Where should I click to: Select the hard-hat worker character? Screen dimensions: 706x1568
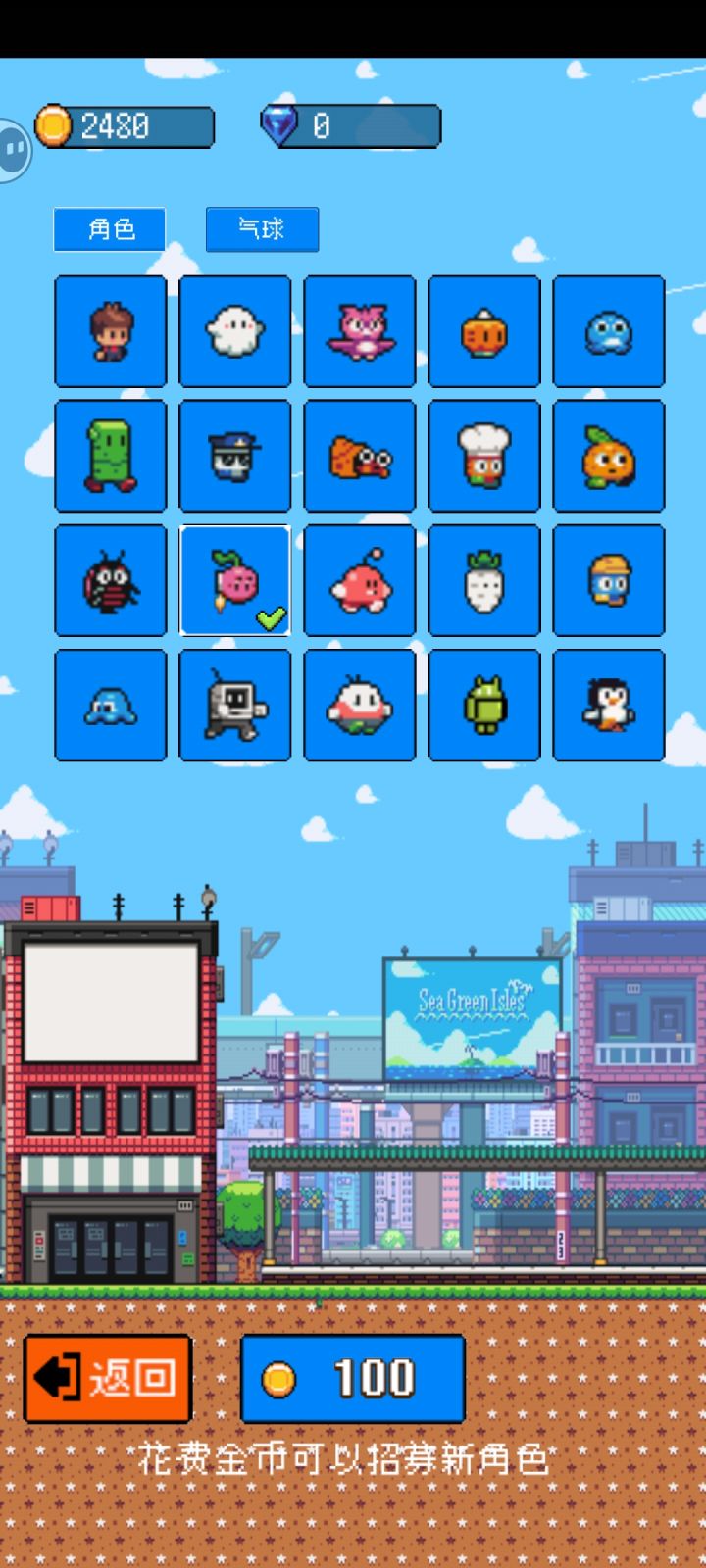pyautogui.click(x=609, y=580)
